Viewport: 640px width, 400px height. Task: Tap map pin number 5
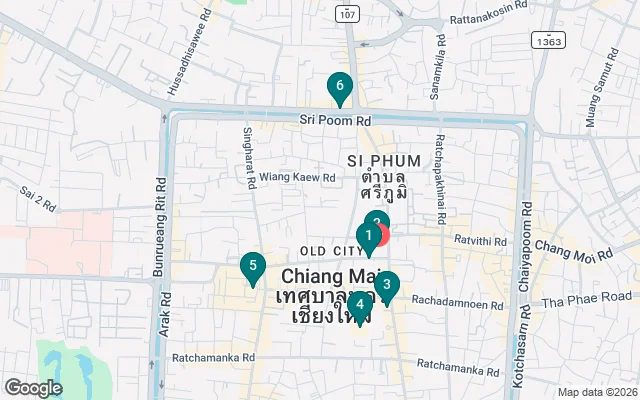pos(253,266)
